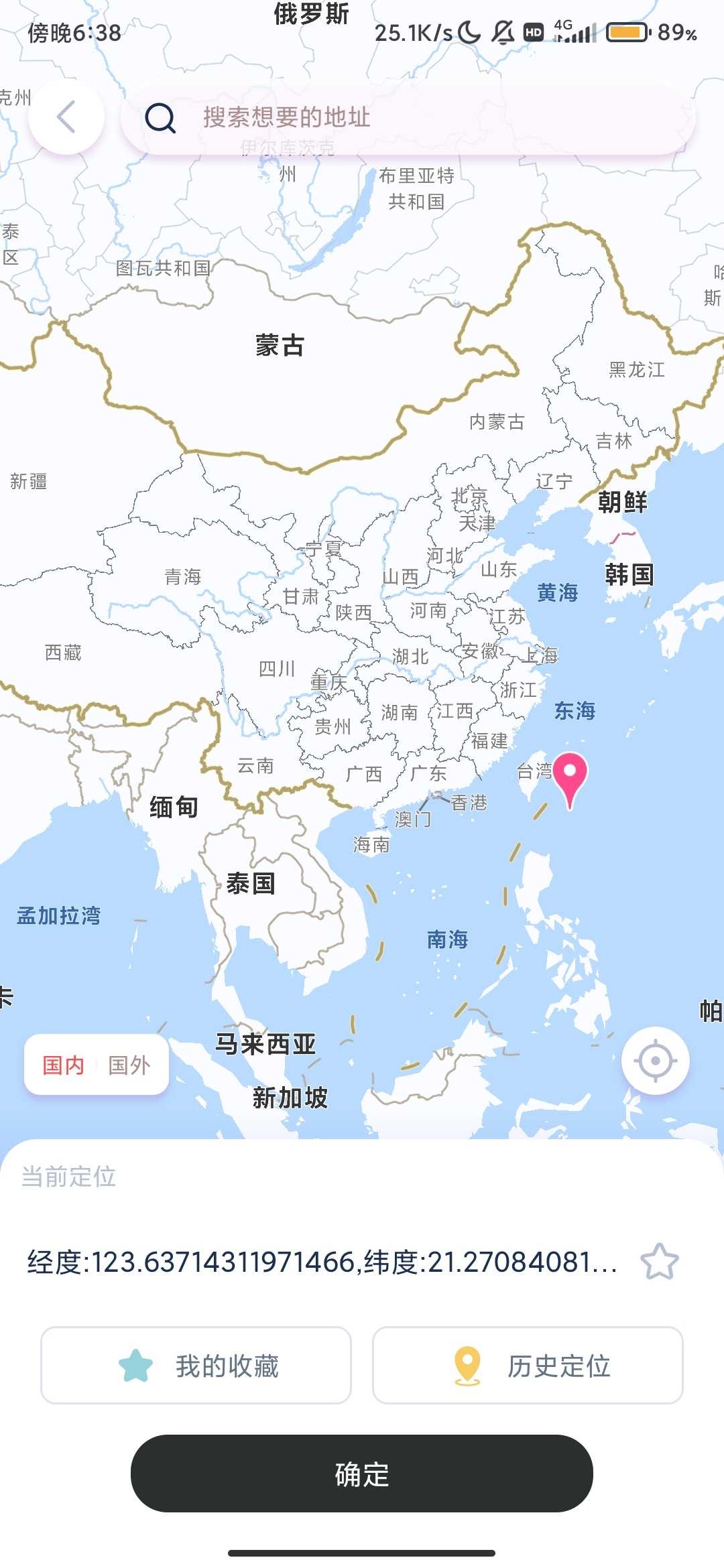Tap the battery level indicator
Viewport: 724px width, 1568px height.
(x=627, y=30)
